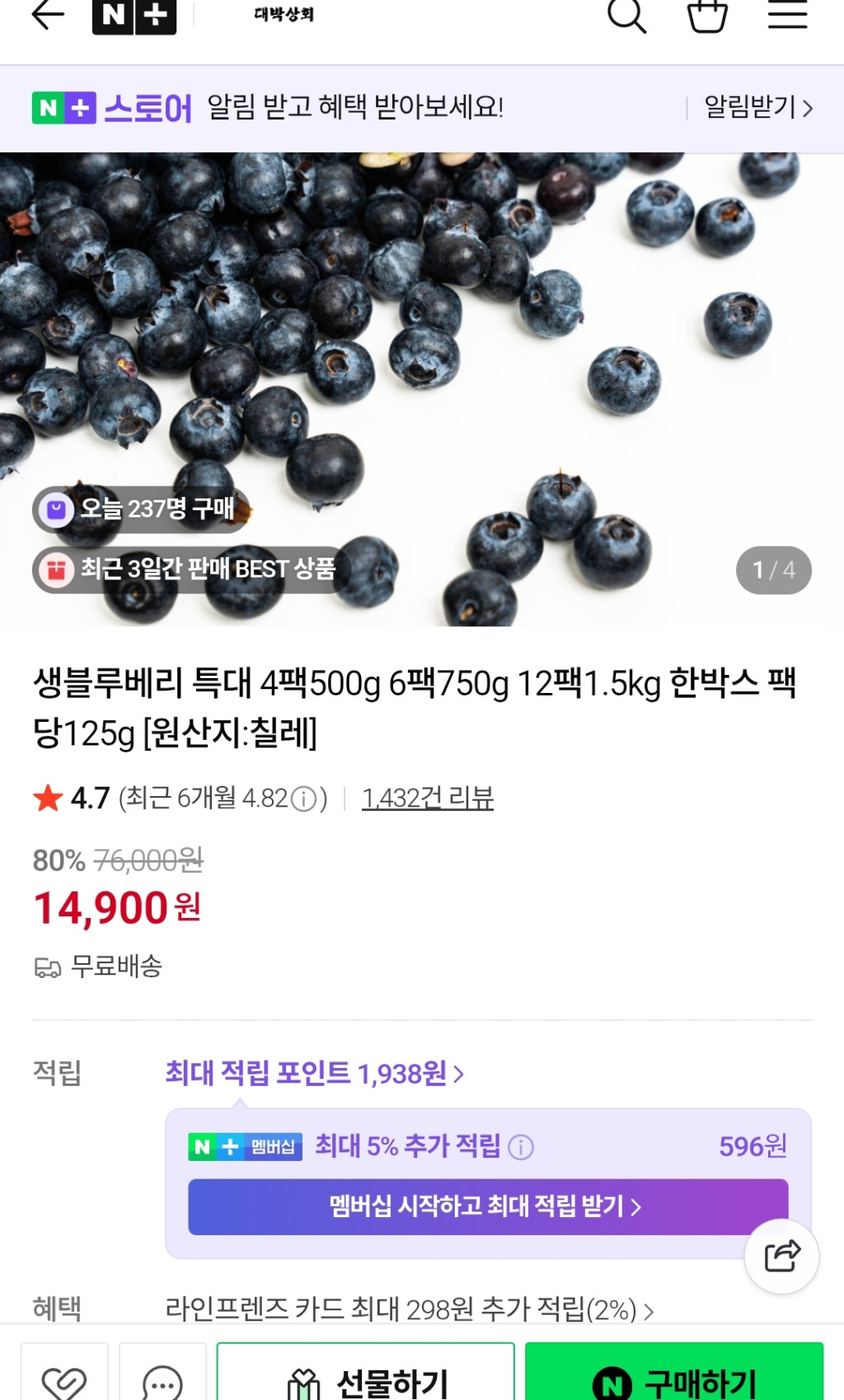
Task: Open the shopping basket
Action: 707,15
